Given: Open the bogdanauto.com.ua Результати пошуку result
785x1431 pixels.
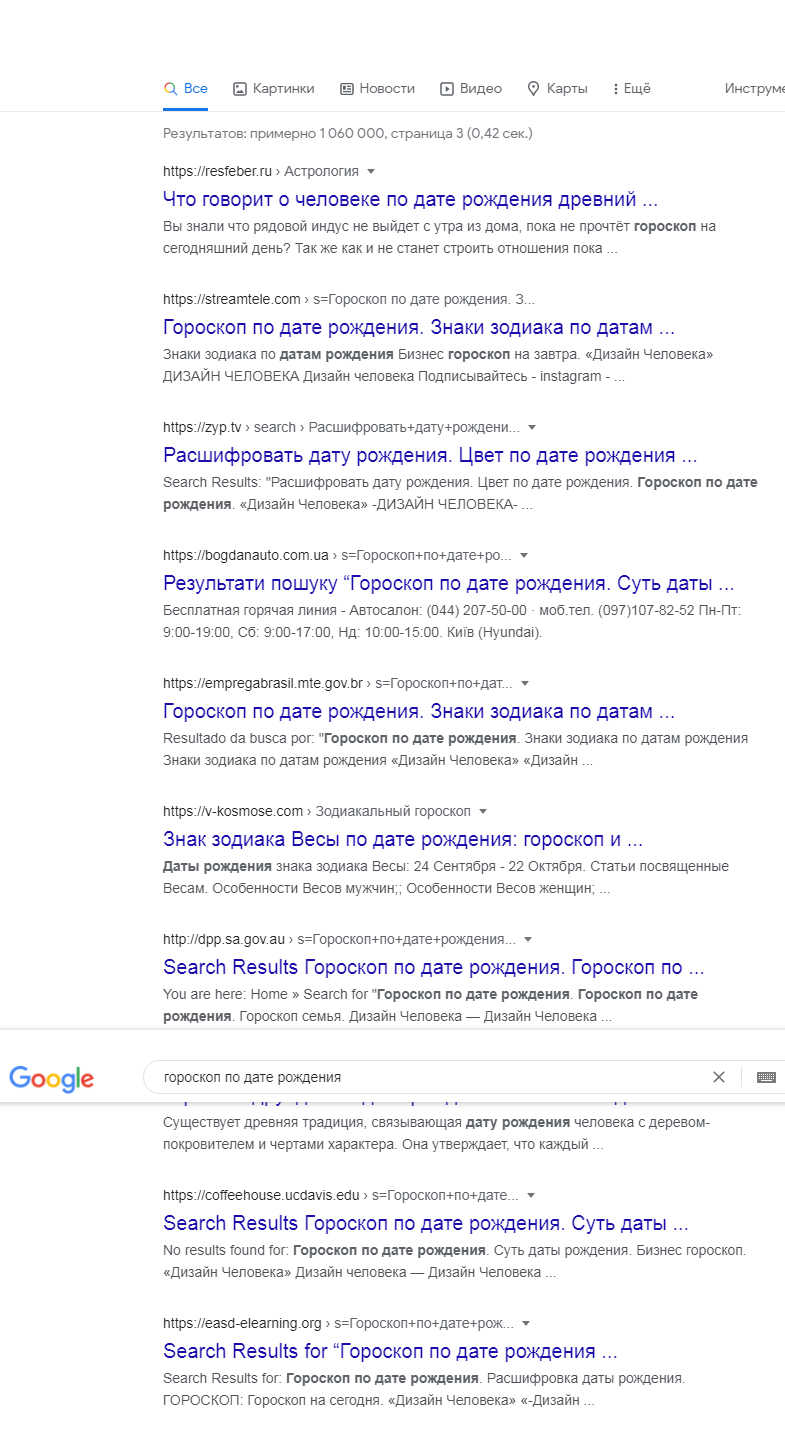Looking at the screenshot, I should coord(448,583).
